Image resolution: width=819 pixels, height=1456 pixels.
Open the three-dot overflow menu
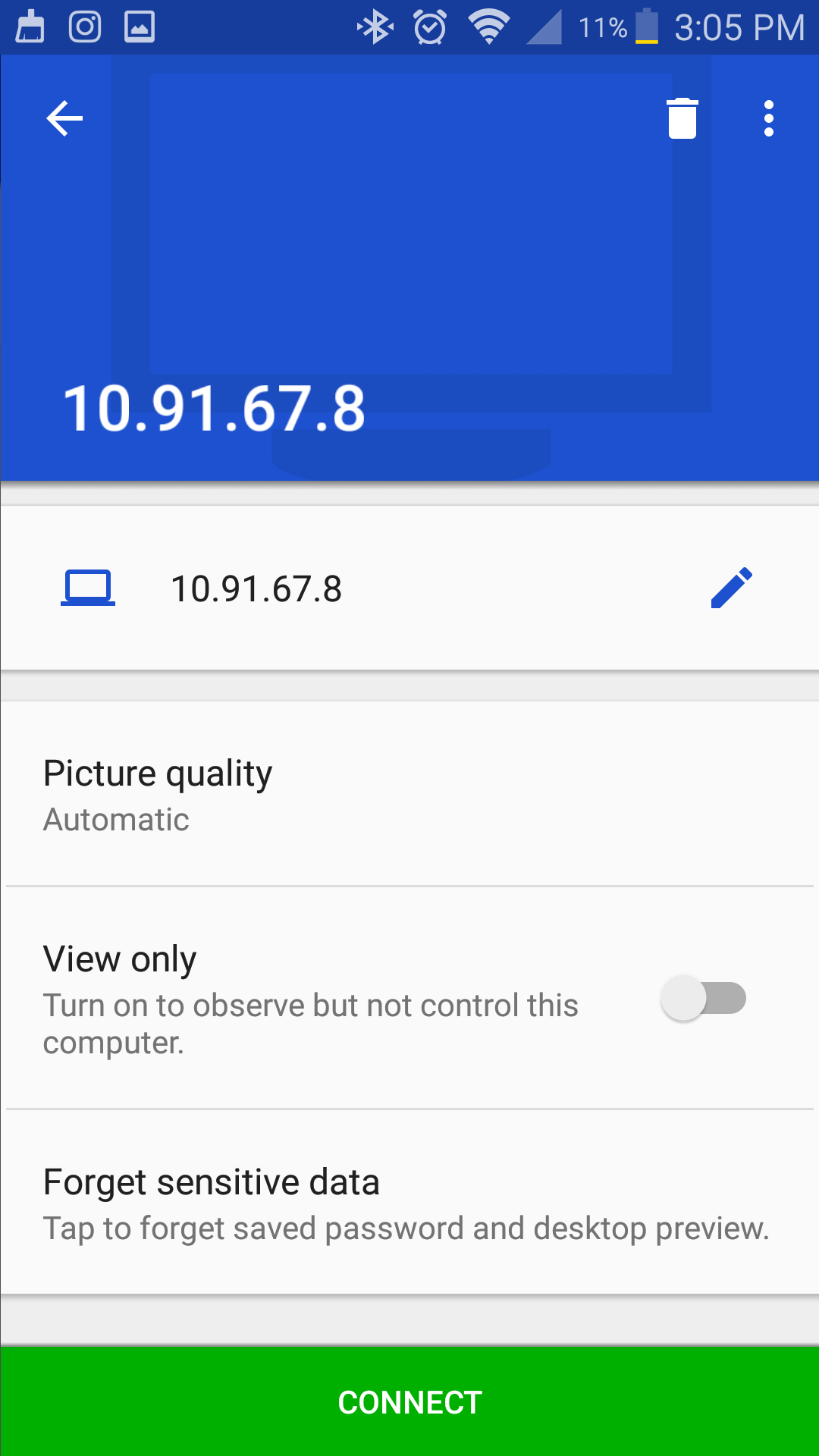[769, 118]
